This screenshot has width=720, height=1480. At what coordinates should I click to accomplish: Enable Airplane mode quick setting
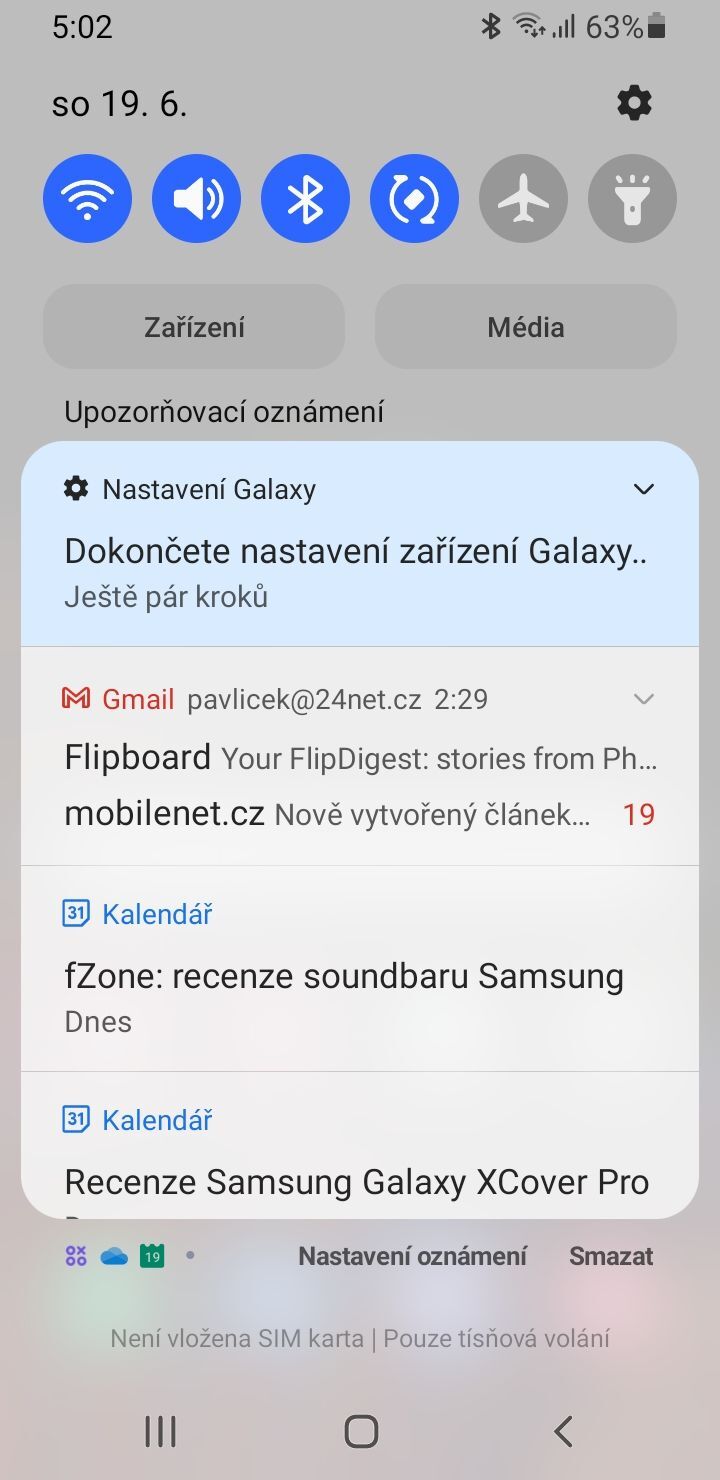(523, 198)
